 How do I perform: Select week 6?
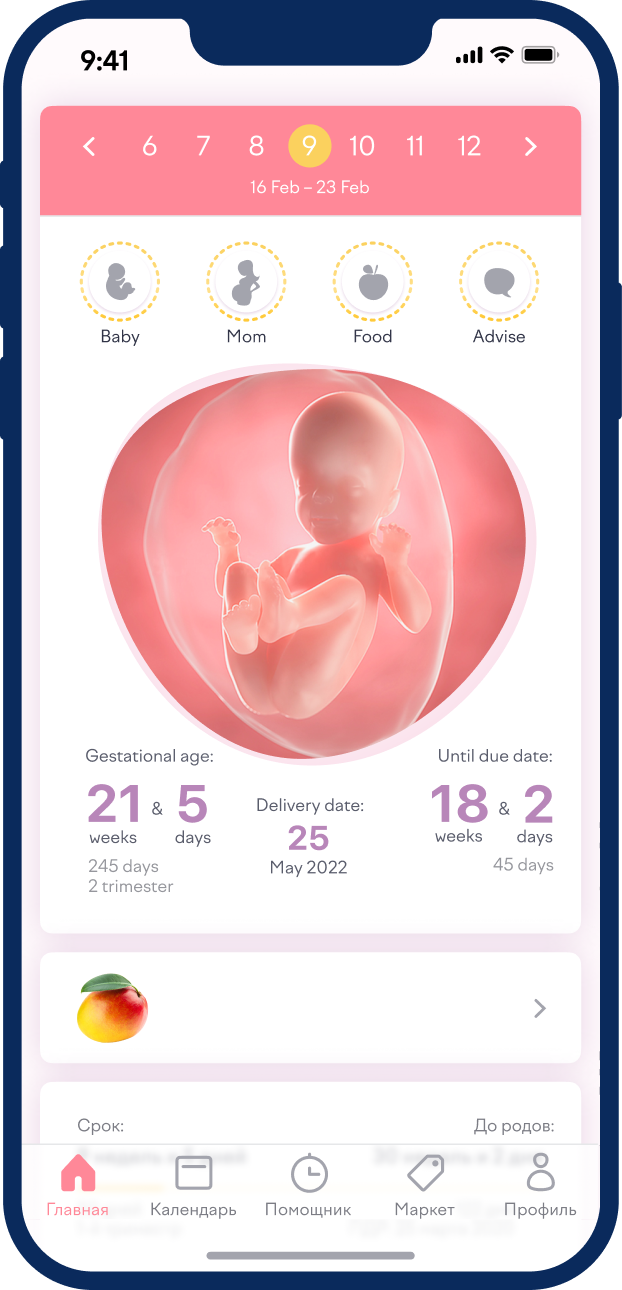point(149,147)
